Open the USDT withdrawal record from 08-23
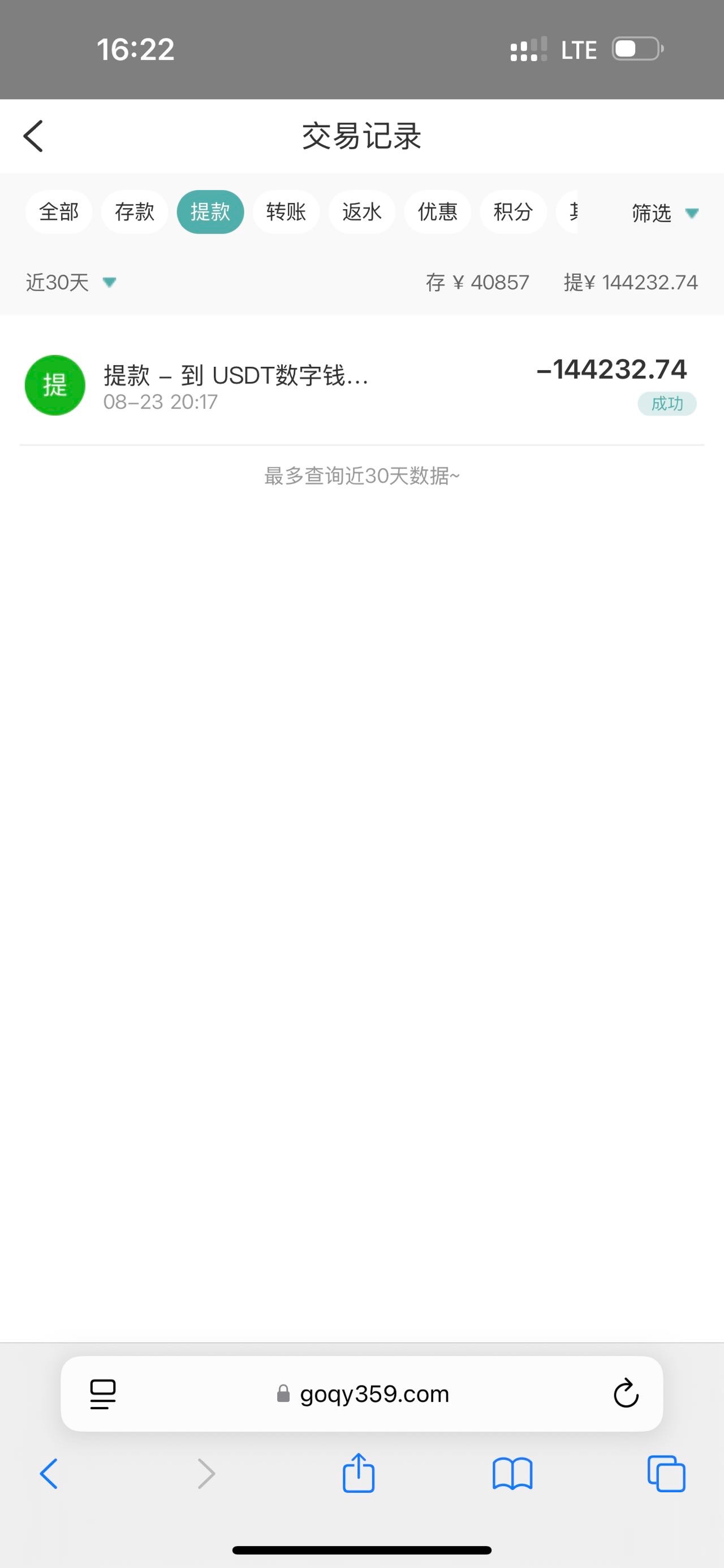The image size is (724, 1568). [361, 385]
